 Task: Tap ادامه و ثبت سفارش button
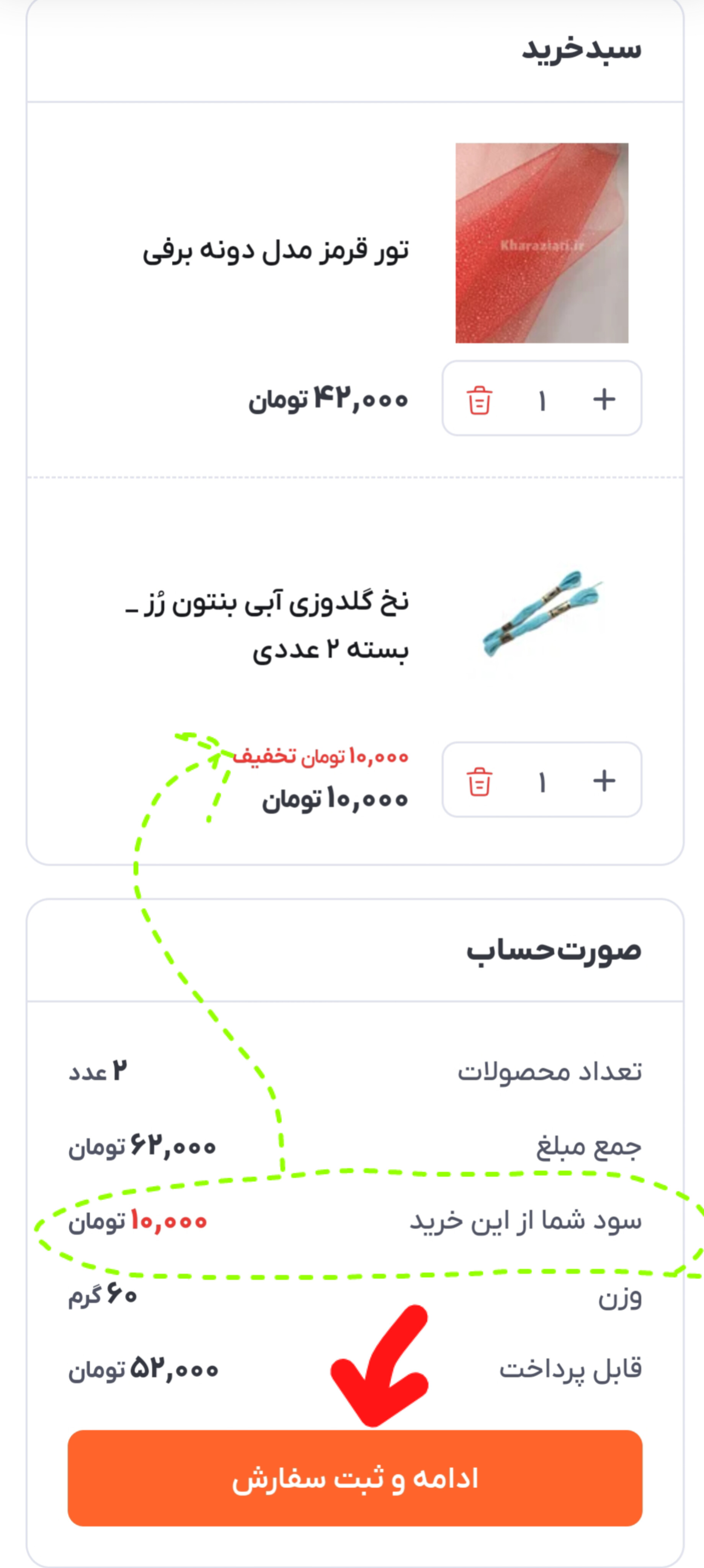click(355, 1478)
